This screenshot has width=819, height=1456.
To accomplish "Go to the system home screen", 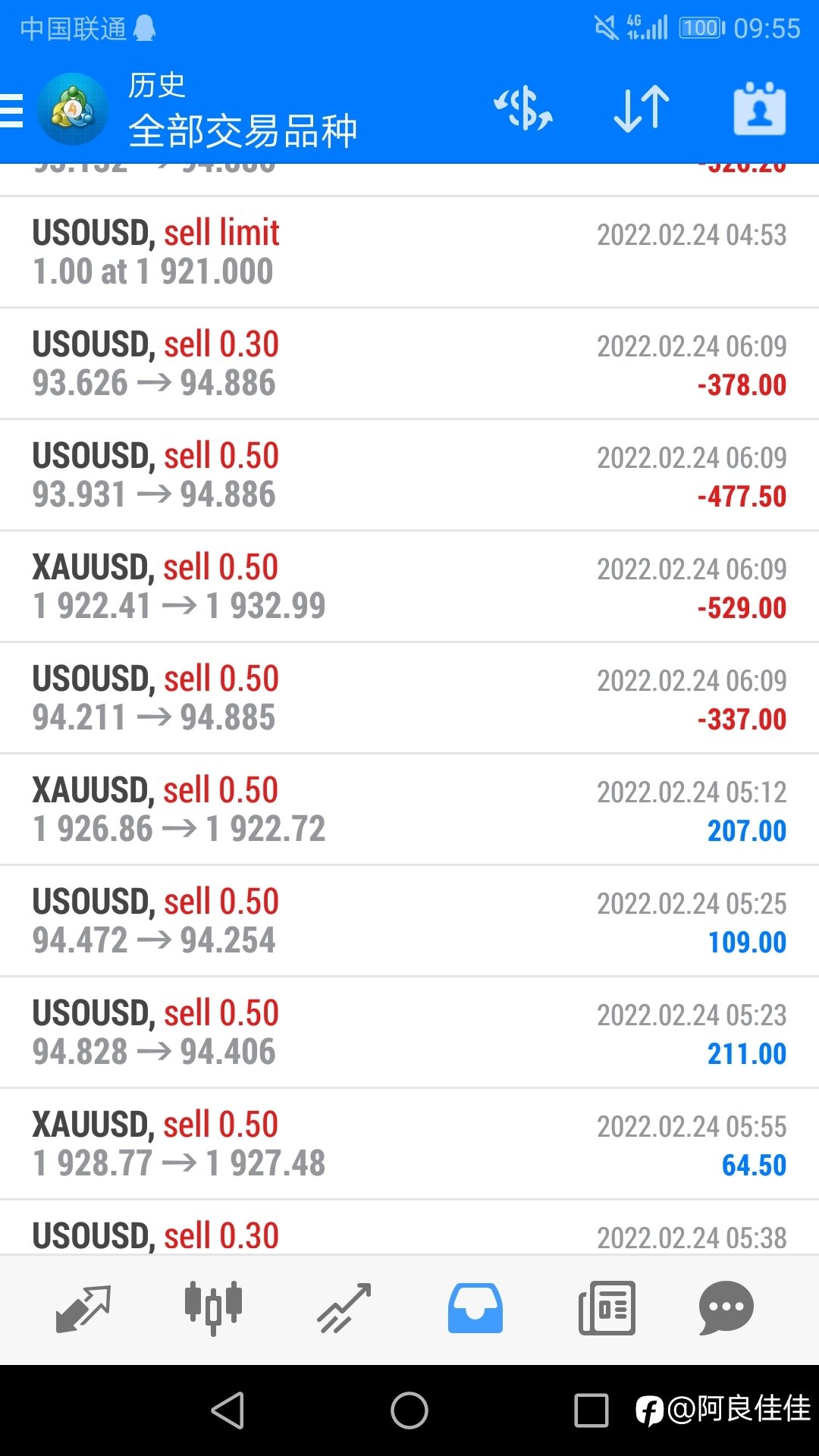I will coord(409,1410).
